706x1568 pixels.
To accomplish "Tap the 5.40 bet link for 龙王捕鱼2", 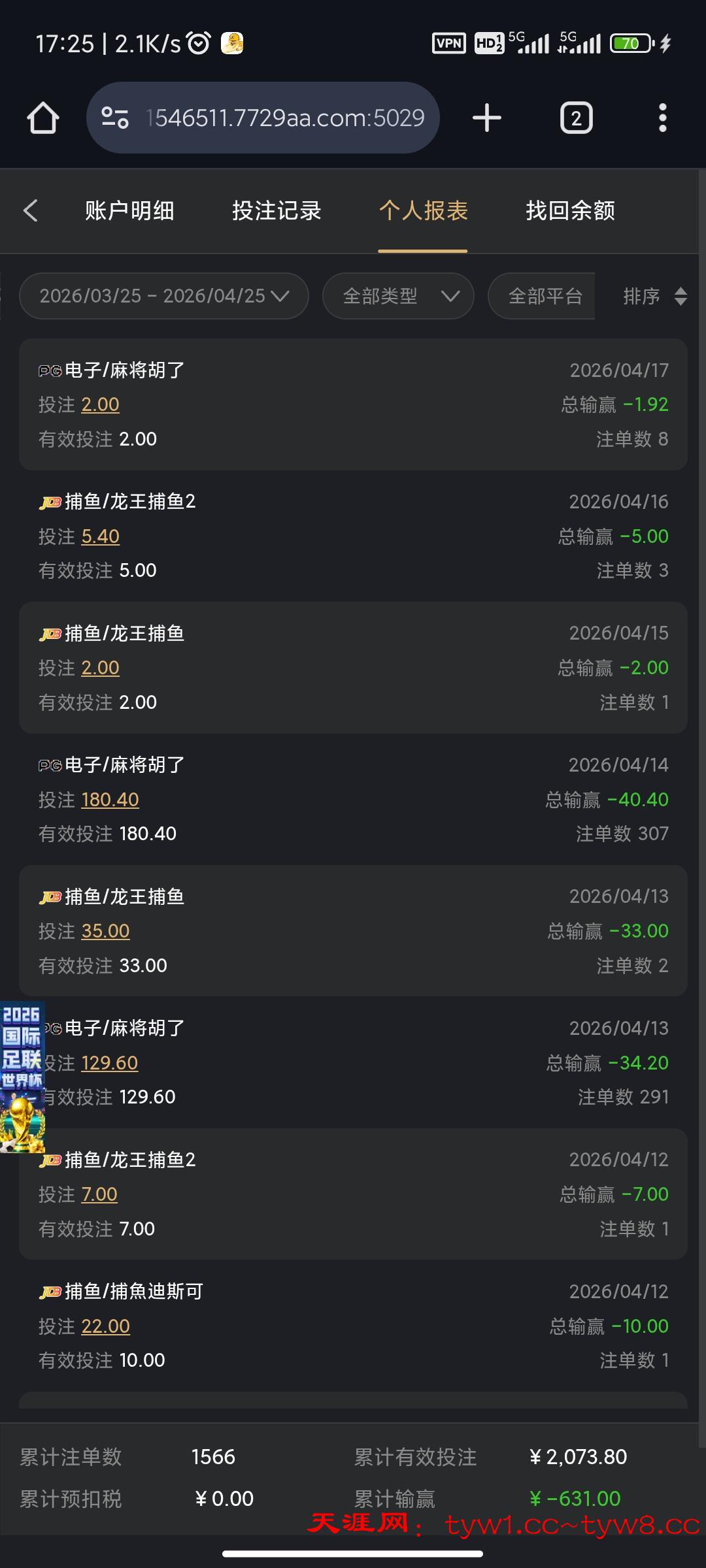I will point(100,536).
